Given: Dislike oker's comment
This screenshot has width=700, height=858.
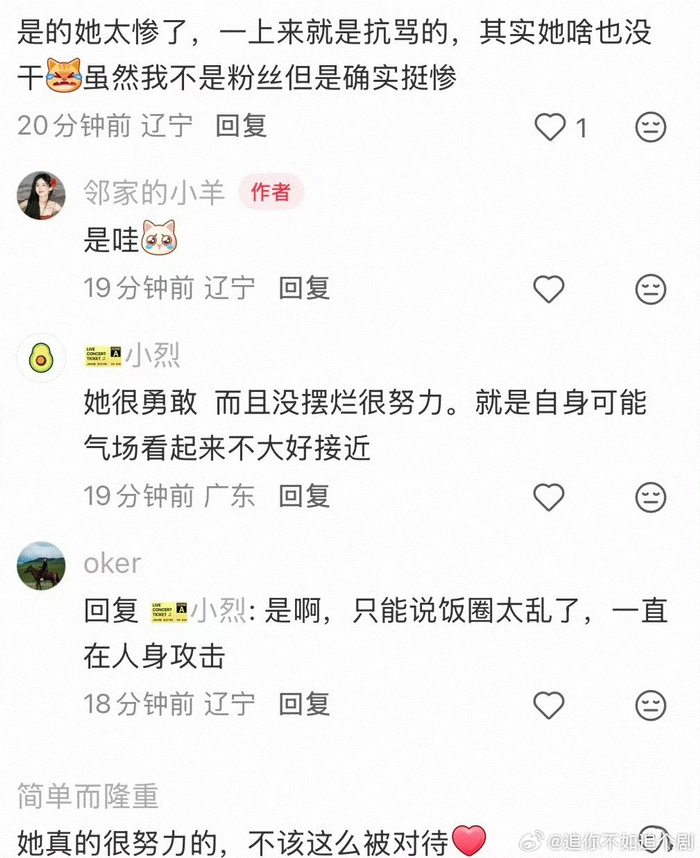Looking at the screenshot, I should (x=651, y=705).
